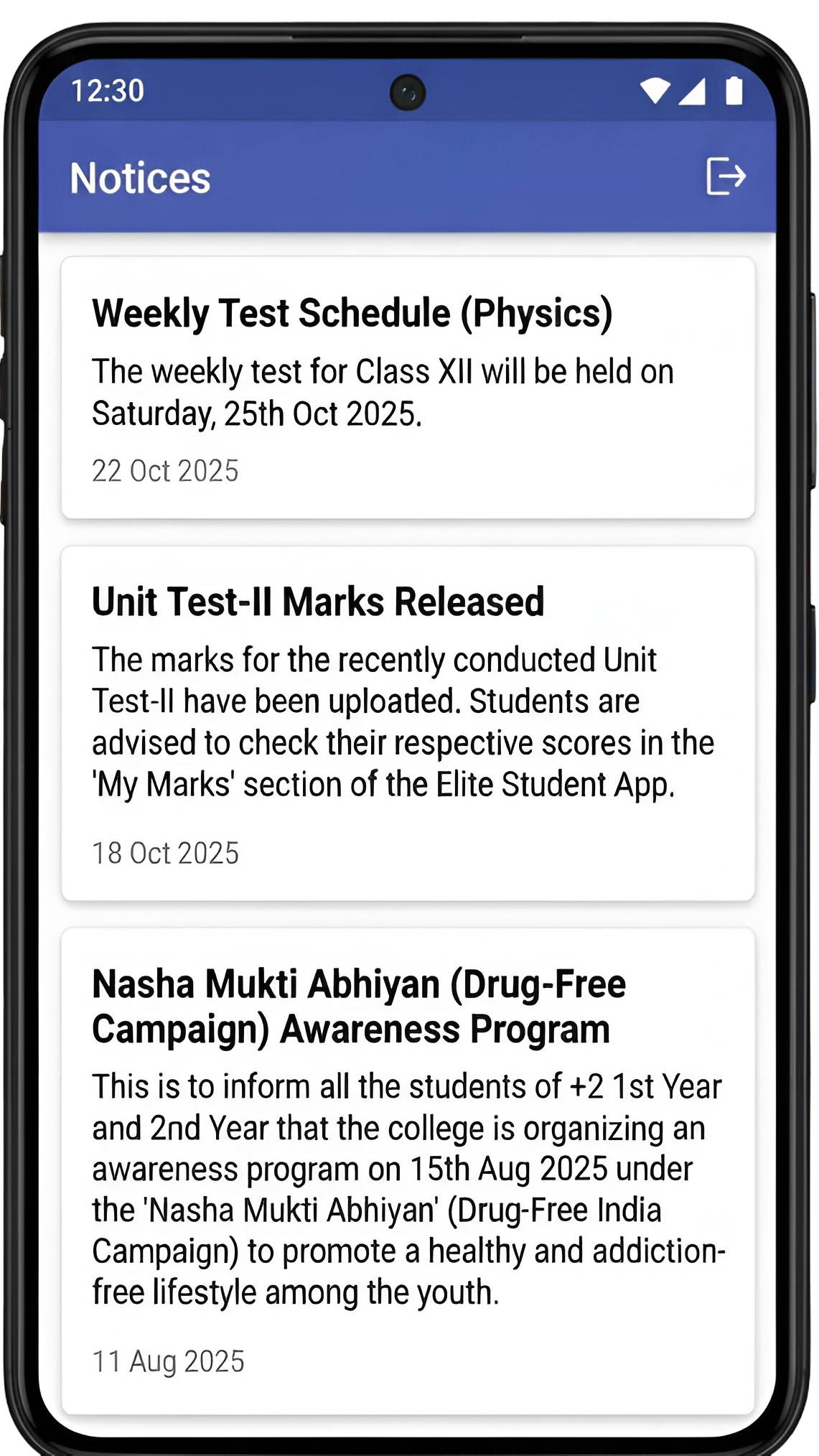
Task: View the Nasha Mukti Abhiyan Awareness Program notice
Action: point(408,1170)
